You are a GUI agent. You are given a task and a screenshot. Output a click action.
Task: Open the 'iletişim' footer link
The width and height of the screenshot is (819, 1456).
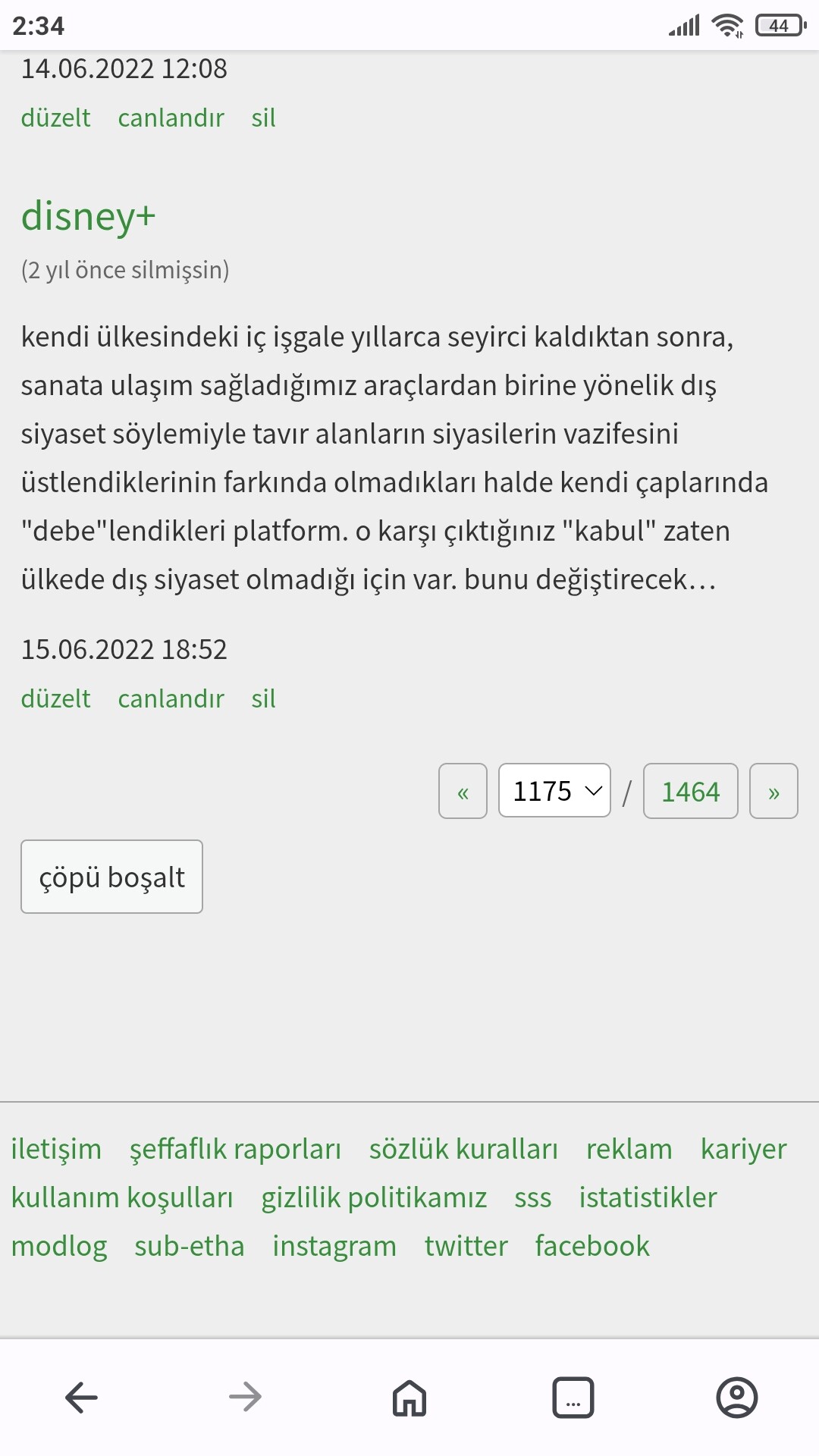[56, 1149]
